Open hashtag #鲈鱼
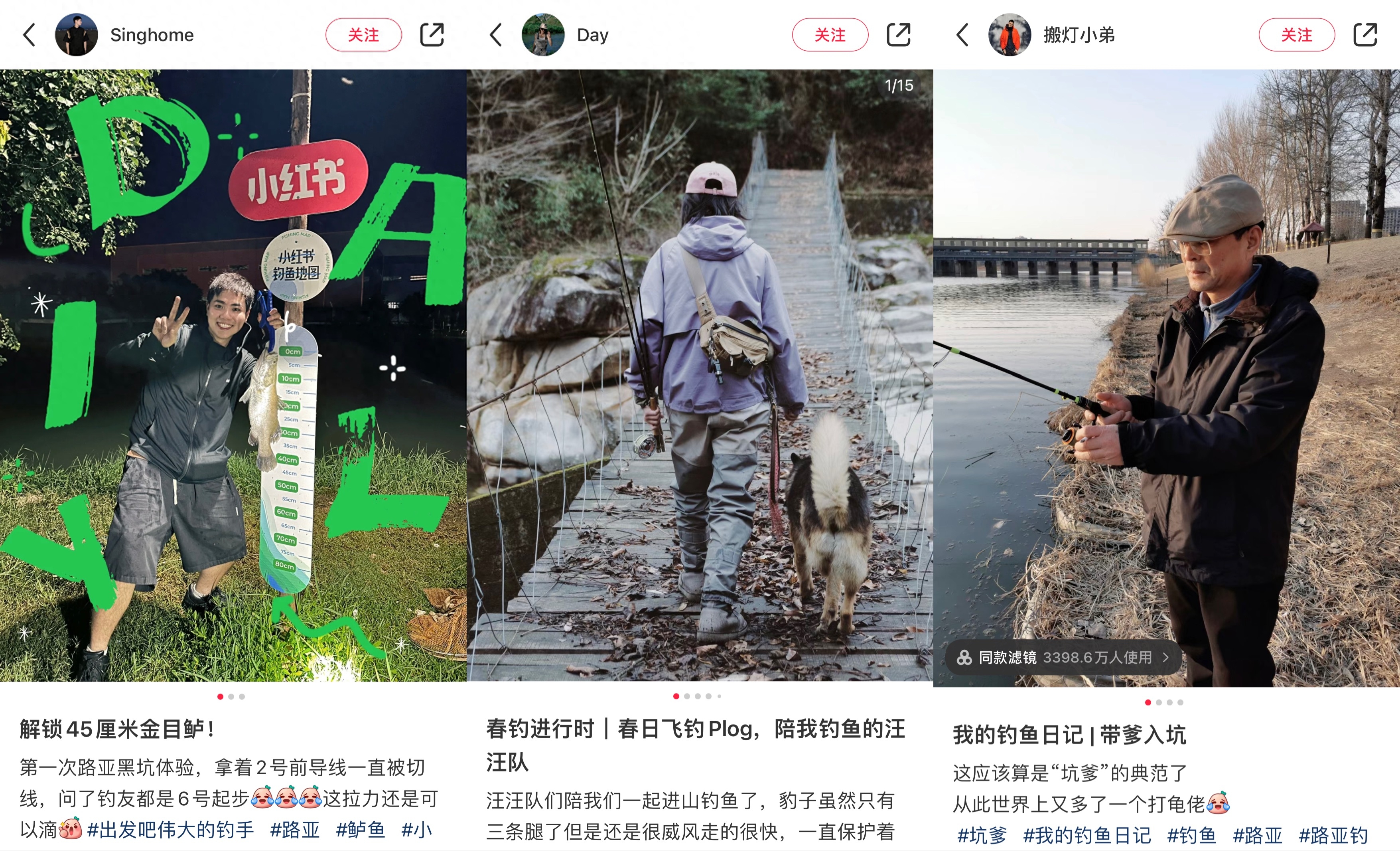 pyautogui.click(x=360, y=830)
